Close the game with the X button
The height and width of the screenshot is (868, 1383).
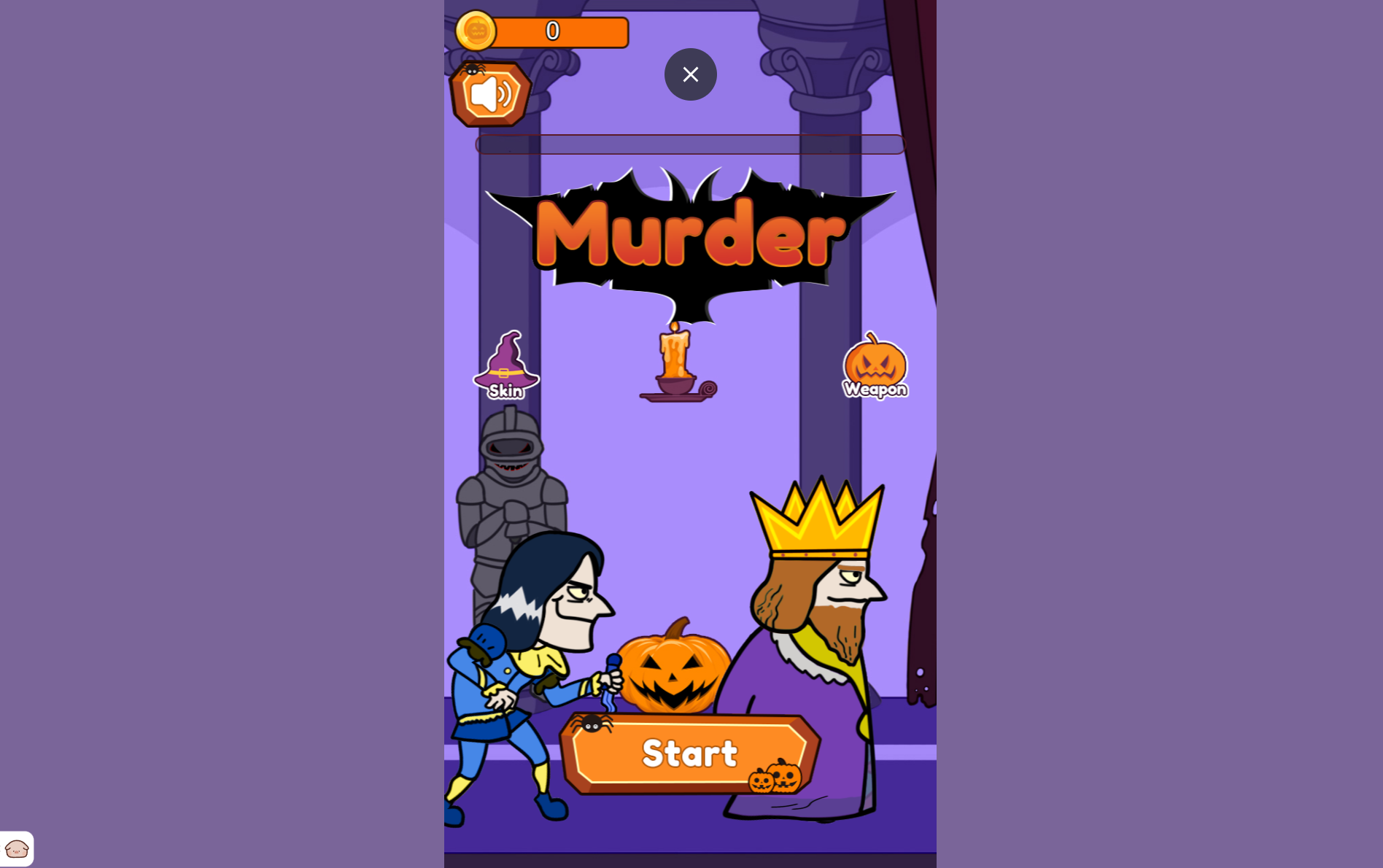click(x=690, y=74)
